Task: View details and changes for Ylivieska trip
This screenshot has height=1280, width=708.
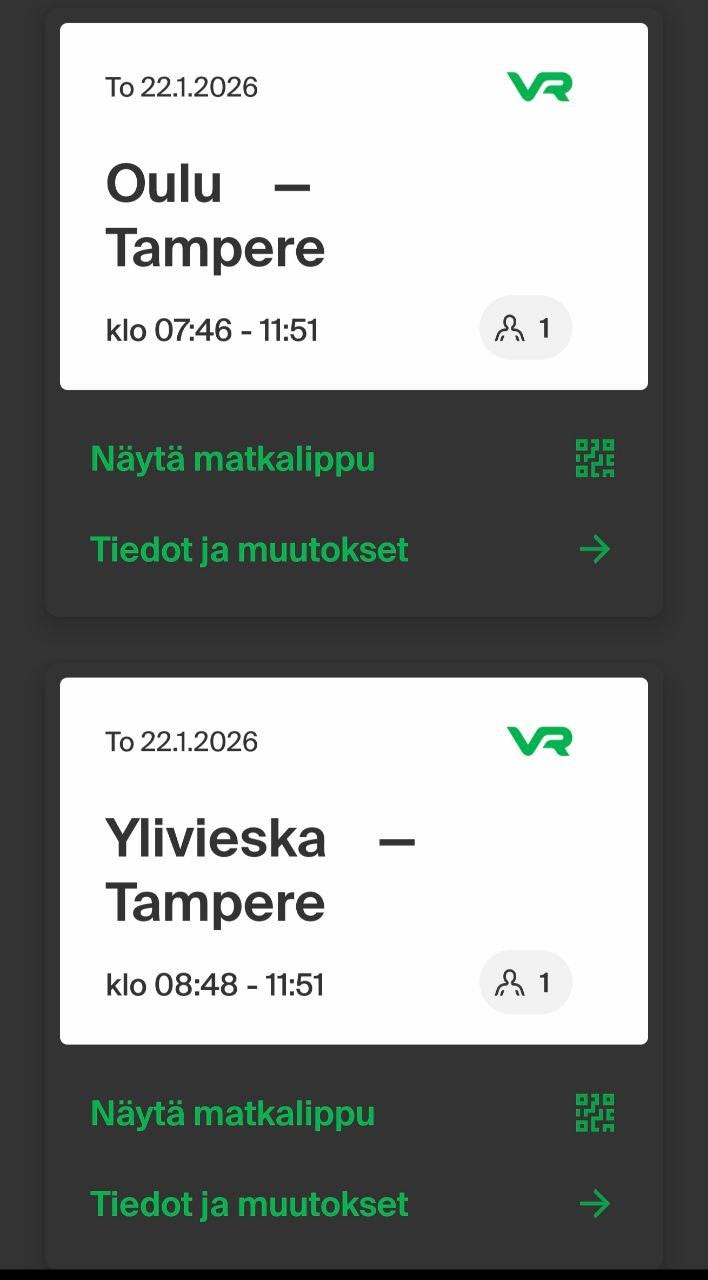Action: point(250,1203)
